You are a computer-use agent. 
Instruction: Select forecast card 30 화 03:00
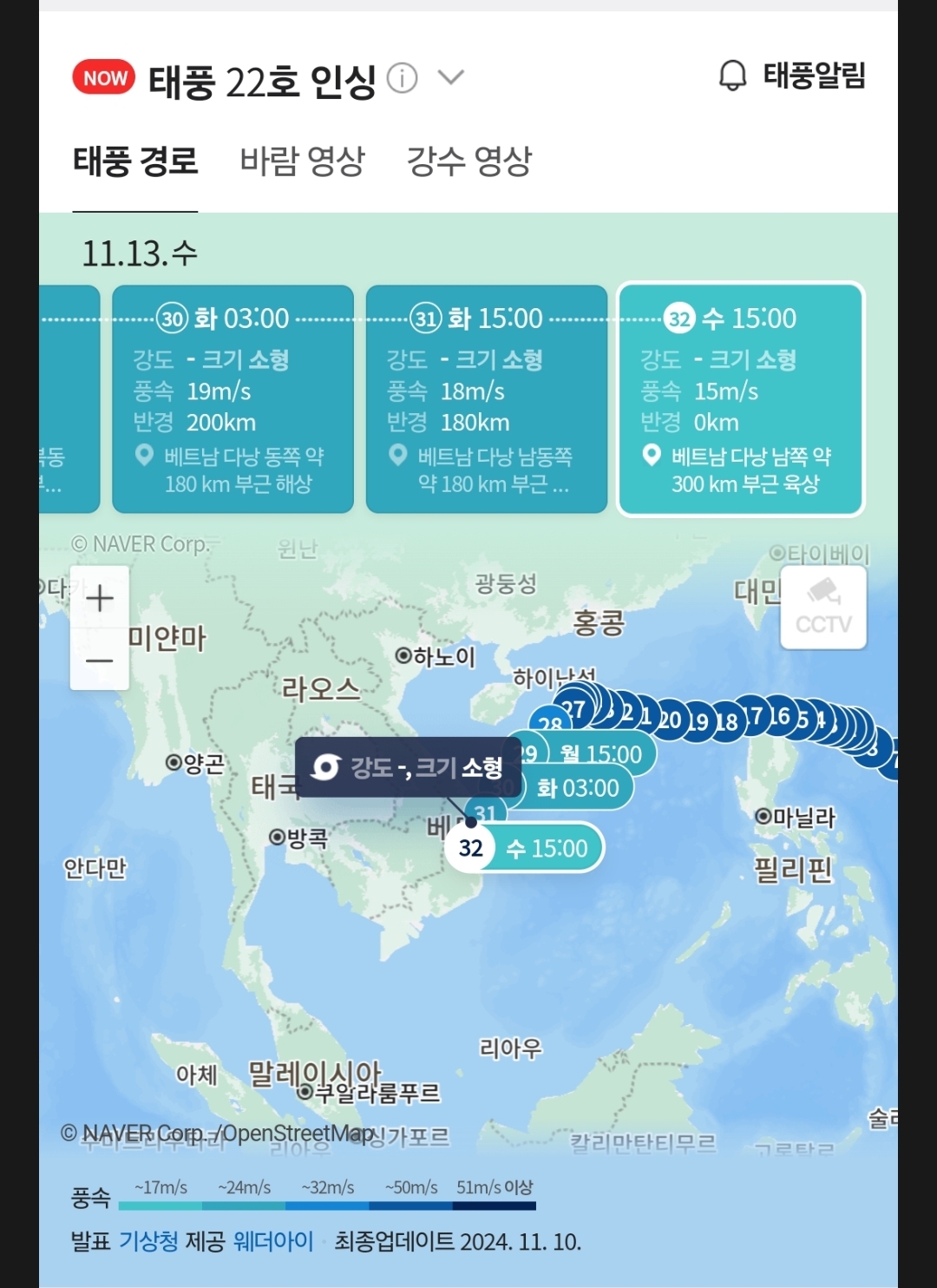233,399
